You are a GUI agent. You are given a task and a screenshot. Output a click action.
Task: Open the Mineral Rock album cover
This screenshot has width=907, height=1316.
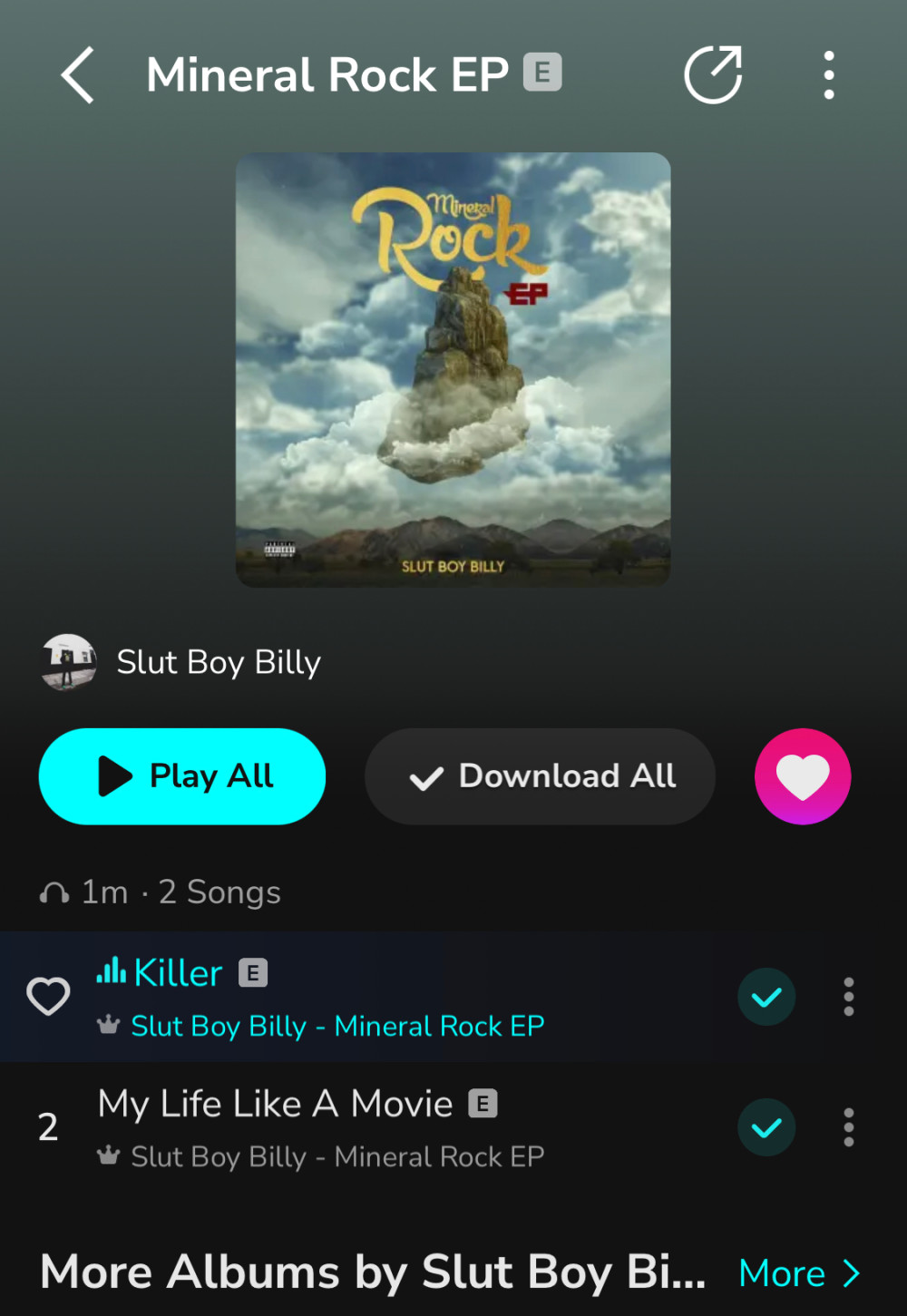point(453,370)
